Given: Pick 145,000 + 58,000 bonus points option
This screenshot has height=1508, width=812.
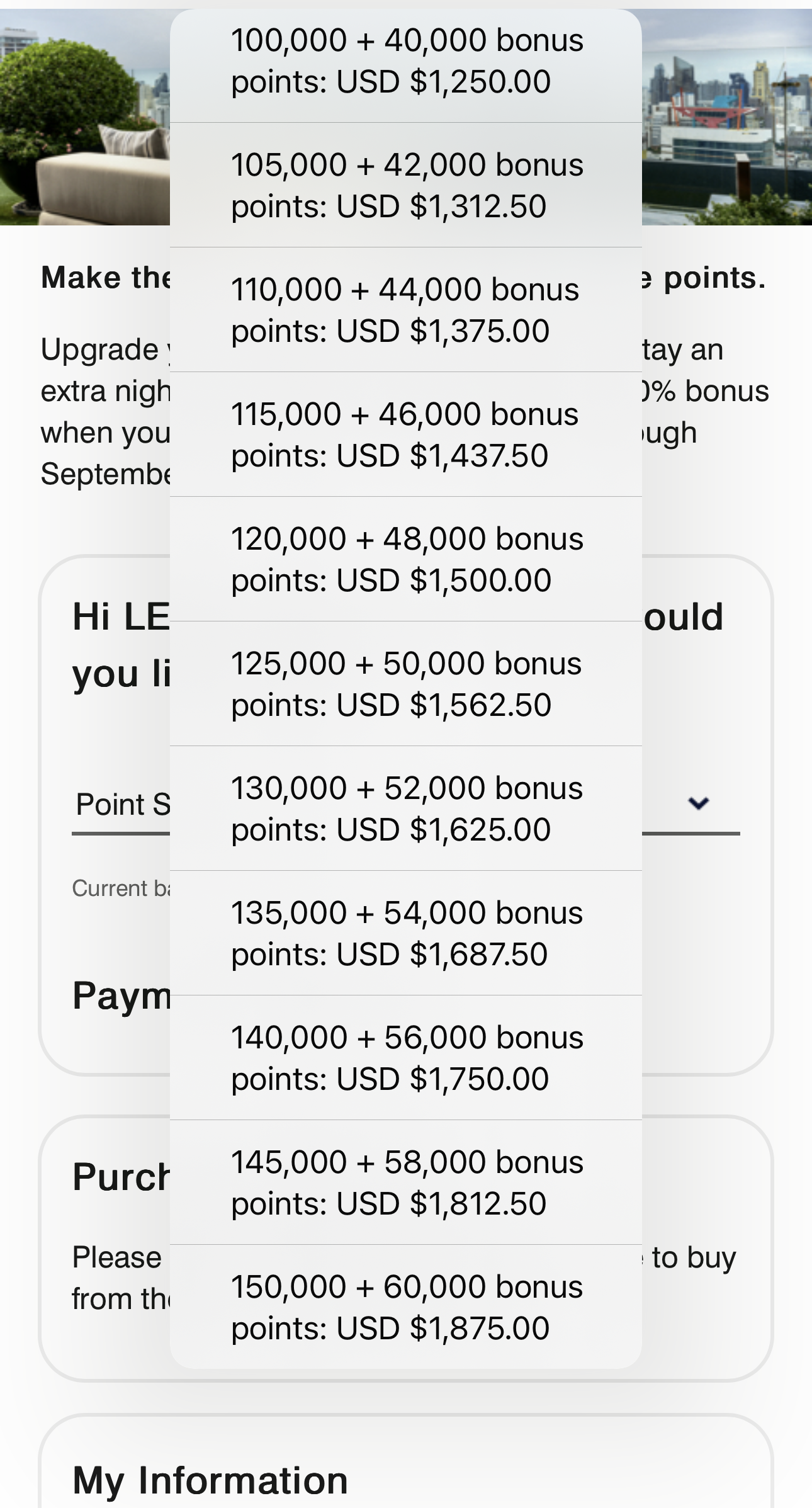Looking at the screenshot, I should (x=406, y=1182).
